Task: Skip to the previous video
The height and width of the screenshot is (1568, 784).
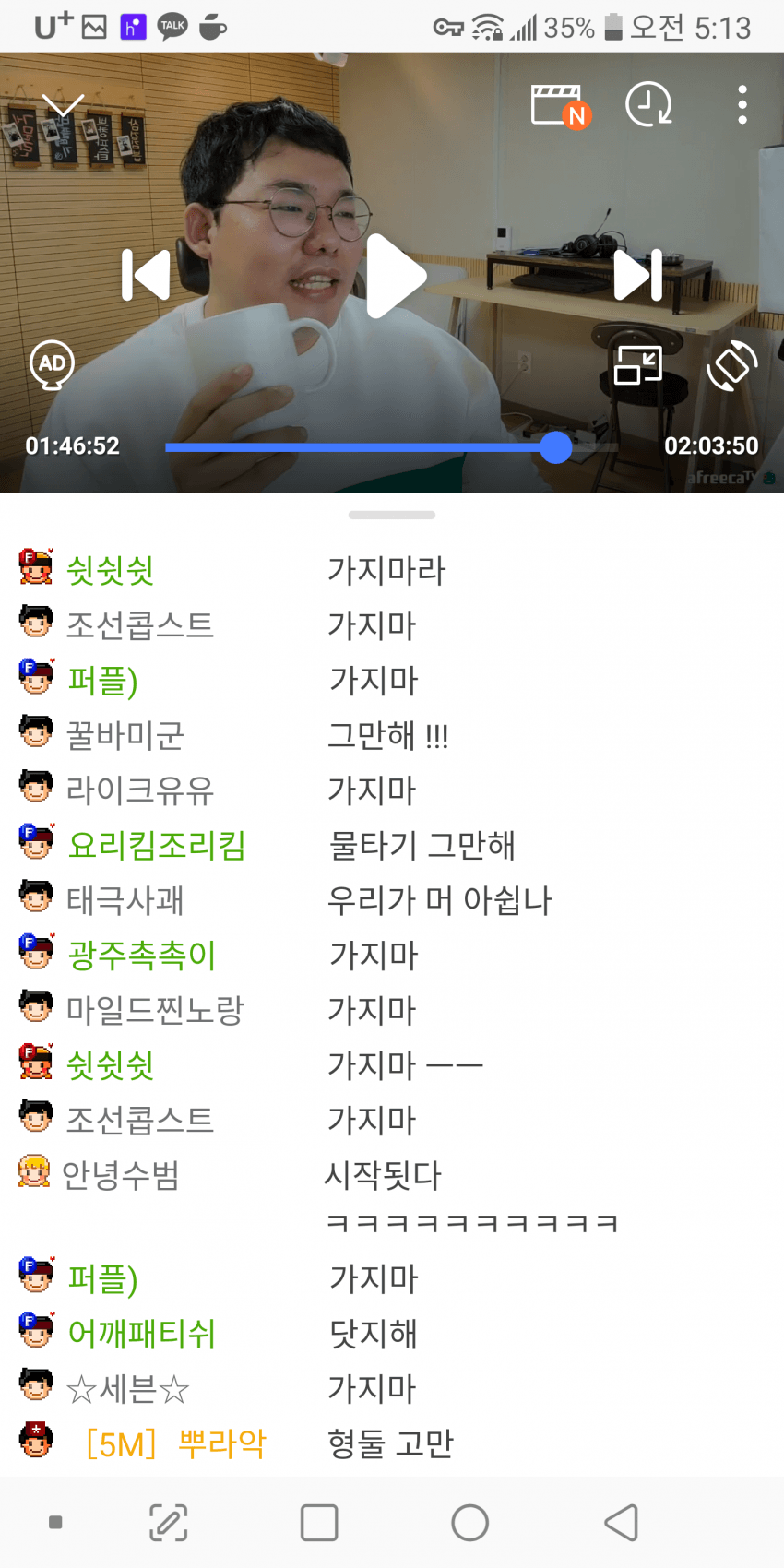Action: [x=147, y=275]
